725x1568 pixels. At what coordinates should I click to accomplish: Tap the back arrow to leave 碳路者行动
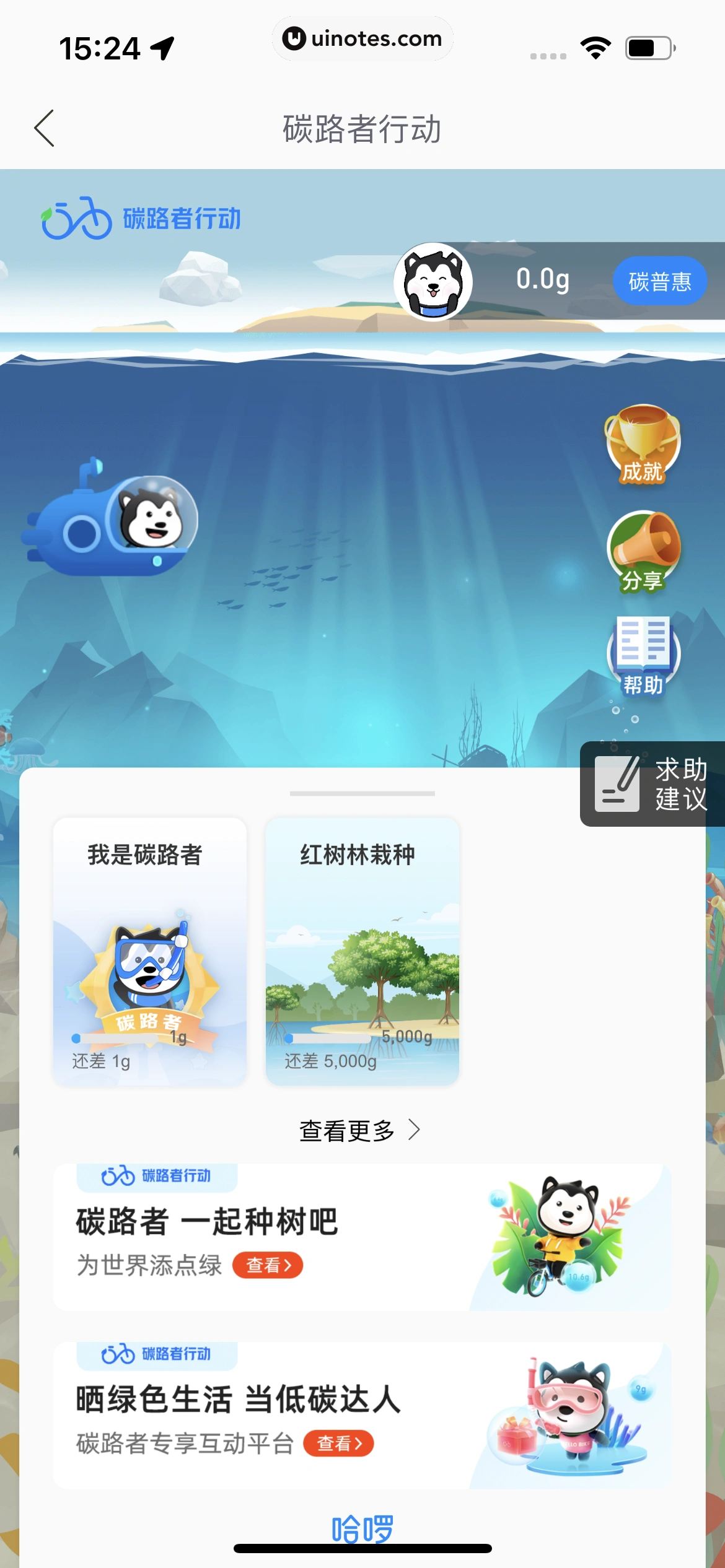[43, 129]
